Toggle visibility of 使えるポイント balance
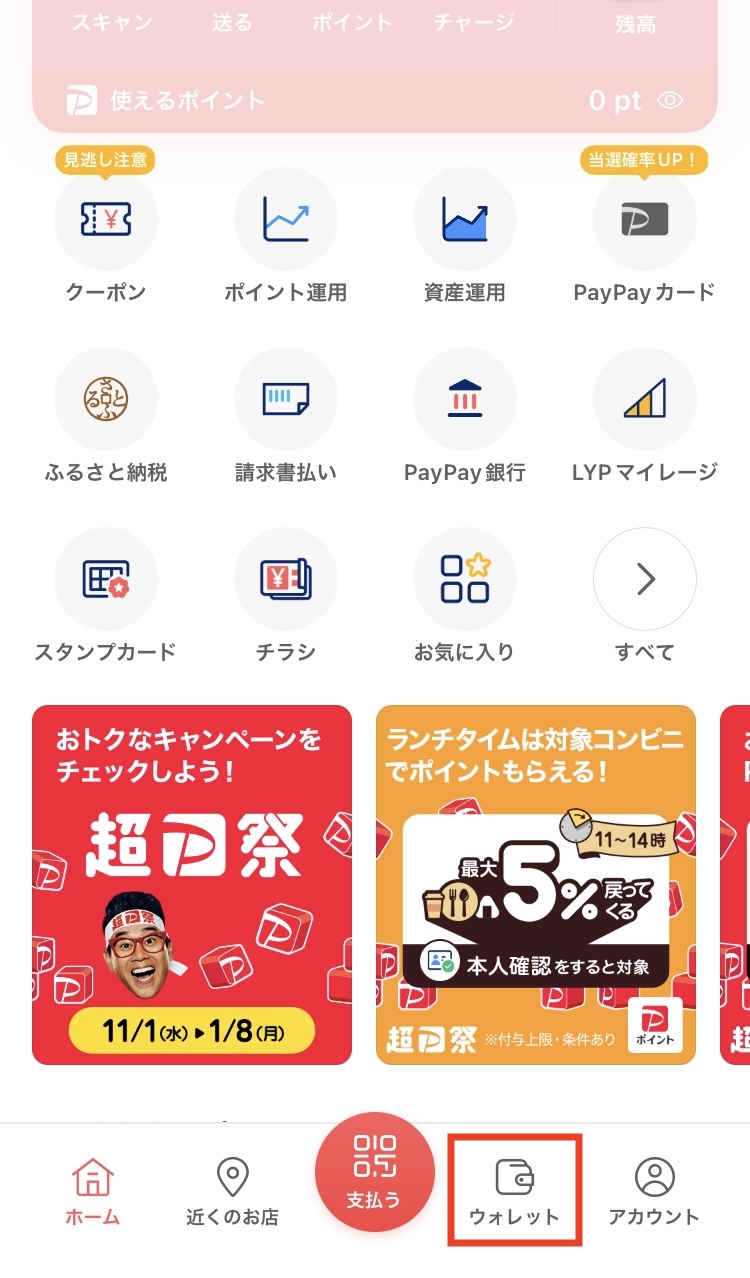 click(670, 100)
